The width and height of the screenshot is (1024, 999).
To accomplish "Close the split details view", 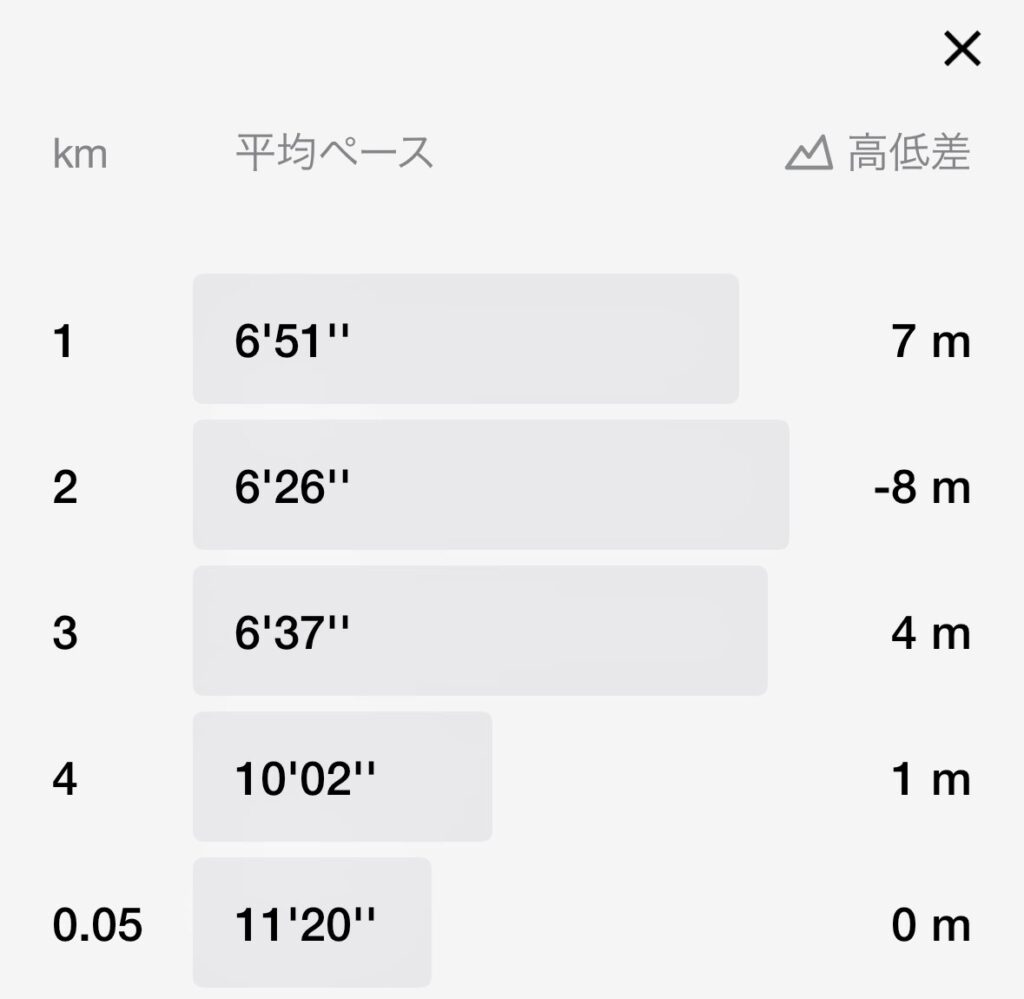I will (x=962, y=49).
